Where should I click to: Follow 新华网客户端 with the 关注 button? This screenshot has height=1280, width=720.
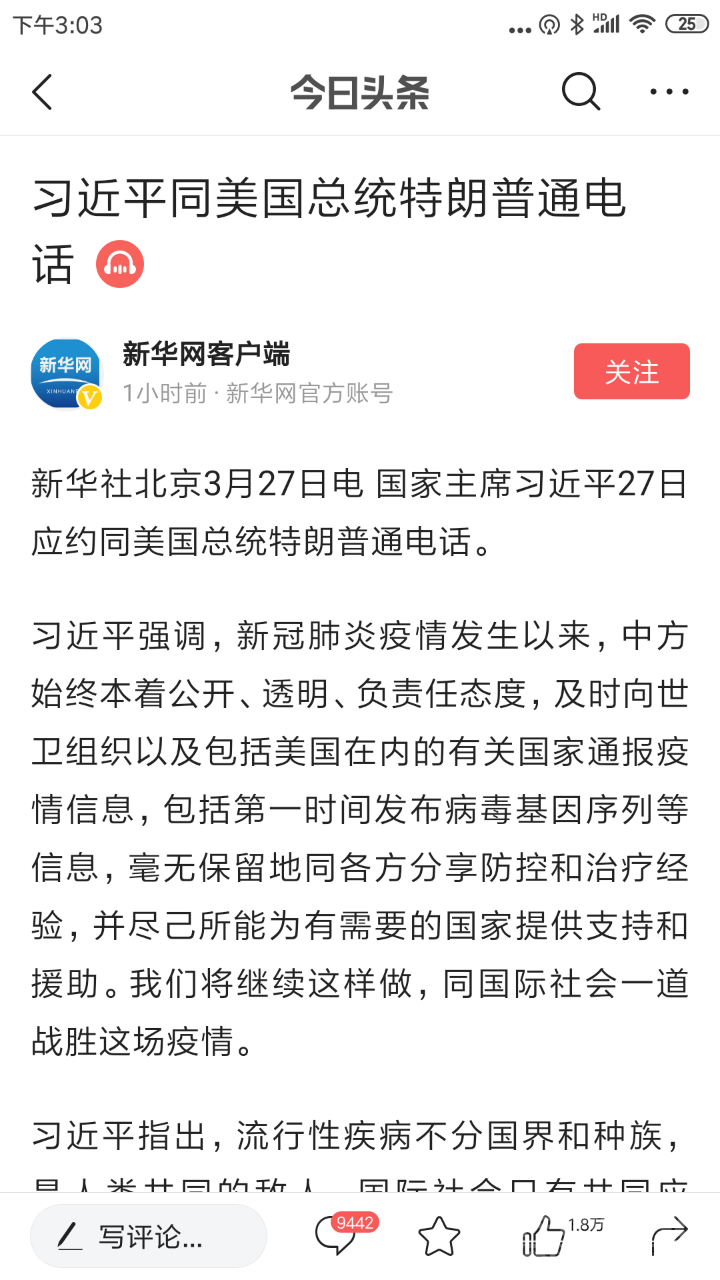pos(631,372)
